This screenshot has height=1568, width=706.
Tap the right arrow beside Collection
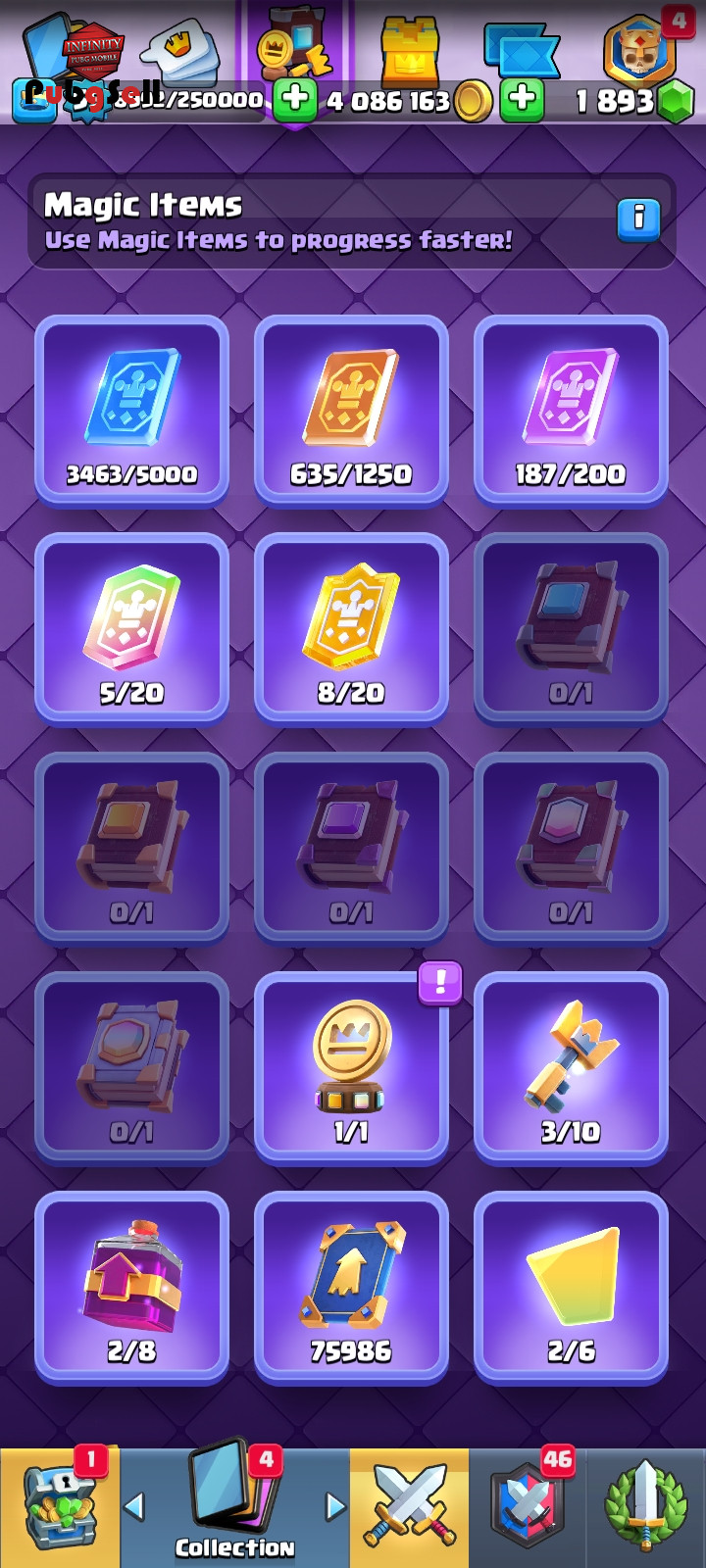tap(335, 1506)
